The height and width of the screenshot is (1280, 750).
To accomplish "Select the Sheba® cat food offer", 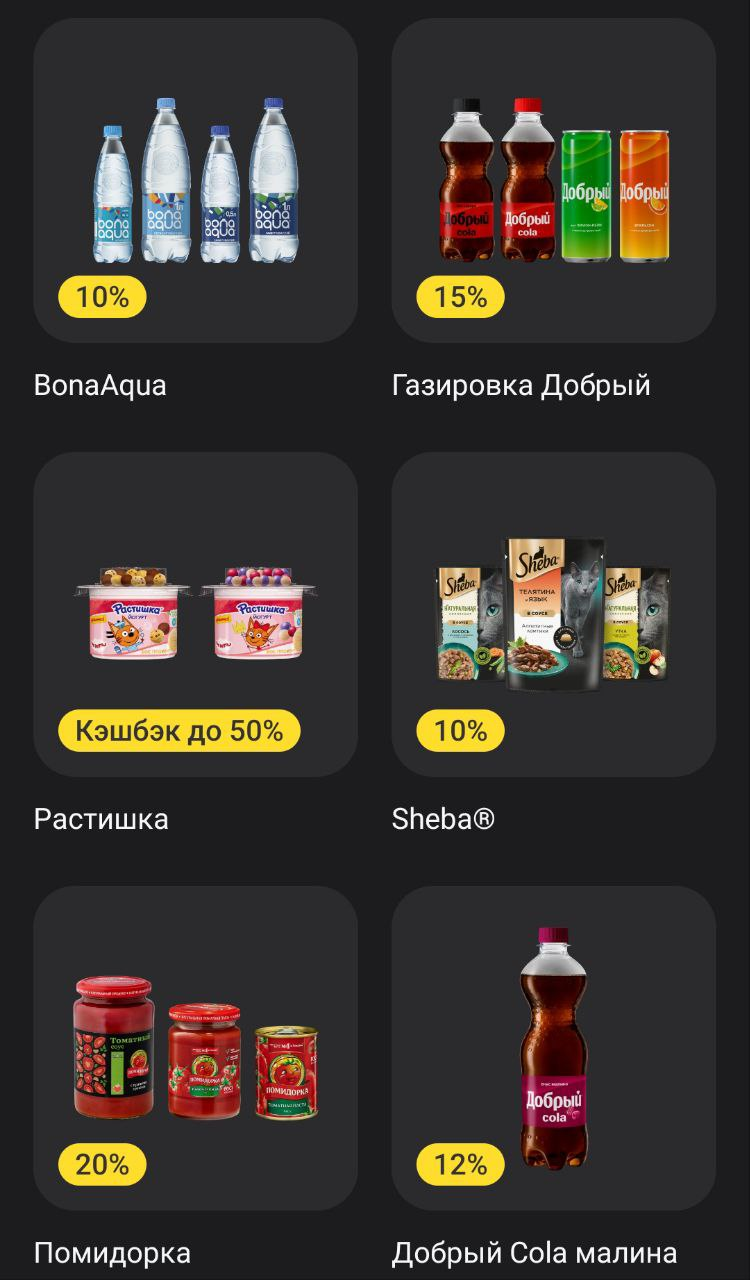I will pyautogui.click(x=553, y=614).
